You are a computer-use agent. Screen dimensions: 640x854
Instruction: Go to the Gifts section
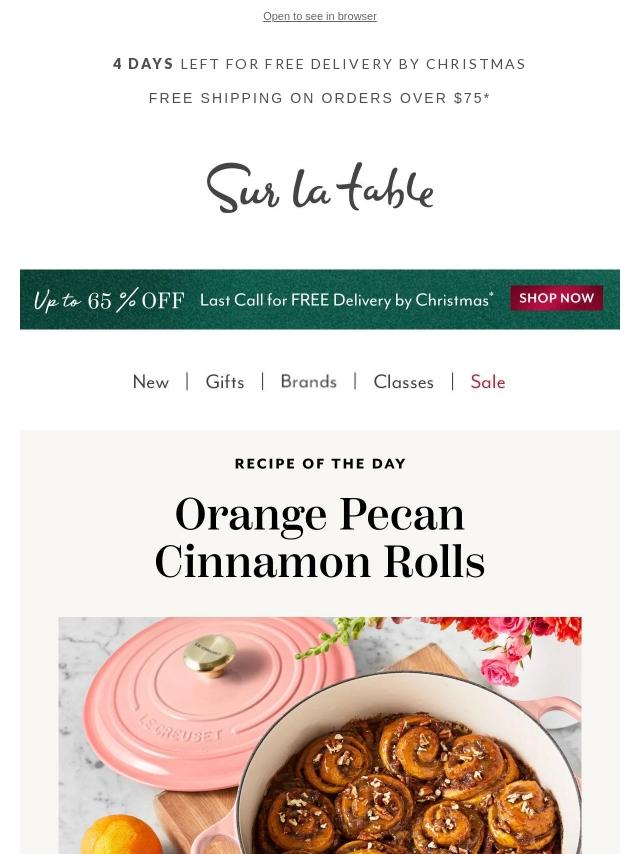tap(225, 382)
